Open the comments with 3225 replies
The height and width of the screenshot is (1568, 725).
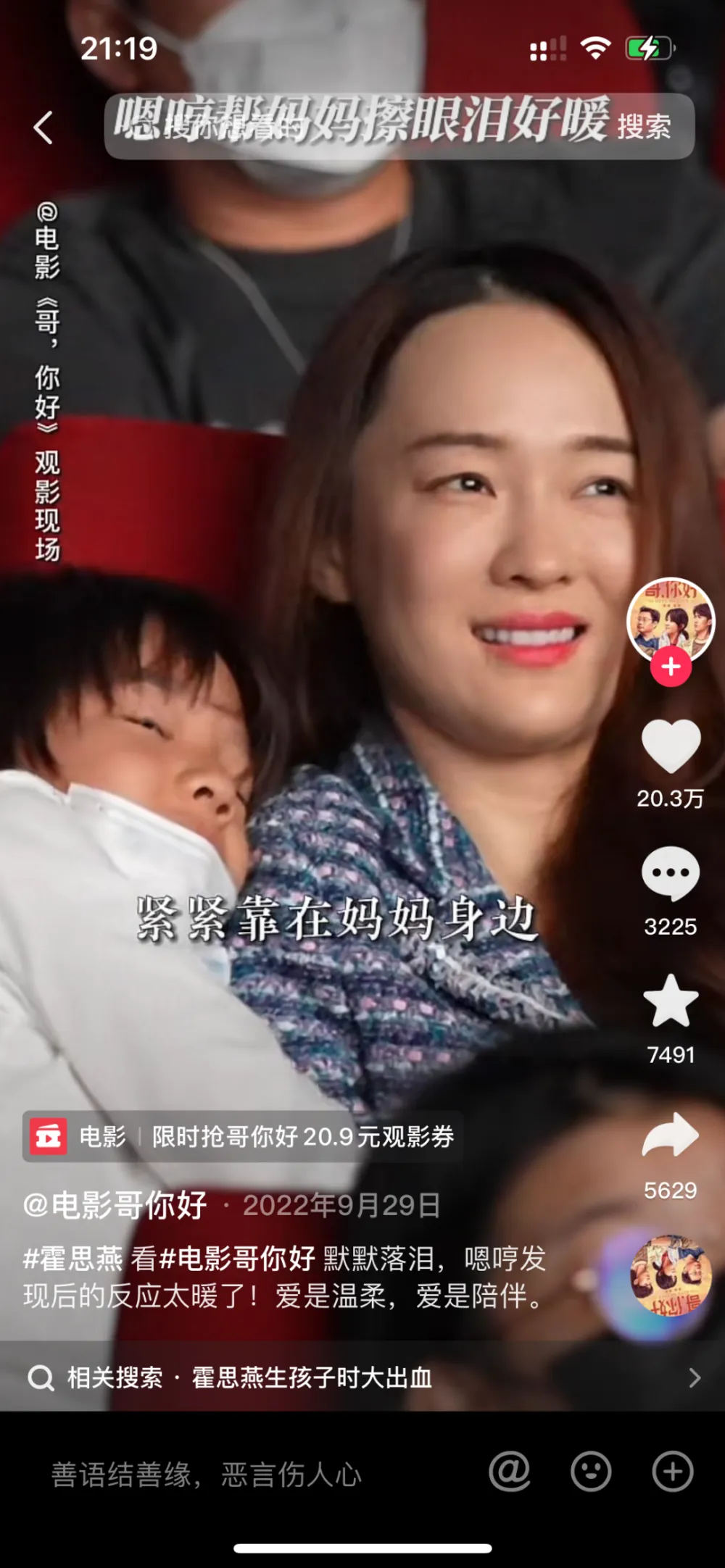(x=671, y=874)
